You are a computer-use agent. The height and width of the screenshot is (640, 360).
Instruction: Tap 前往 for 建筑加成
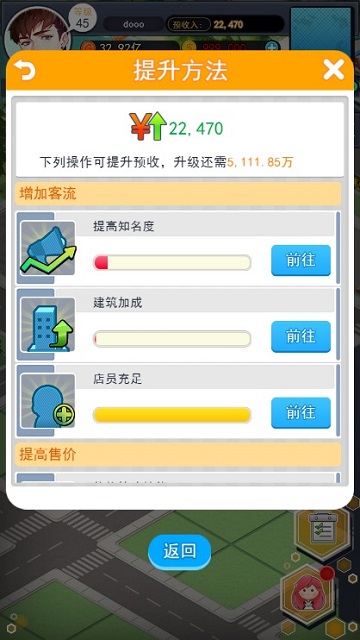(301, 337)
